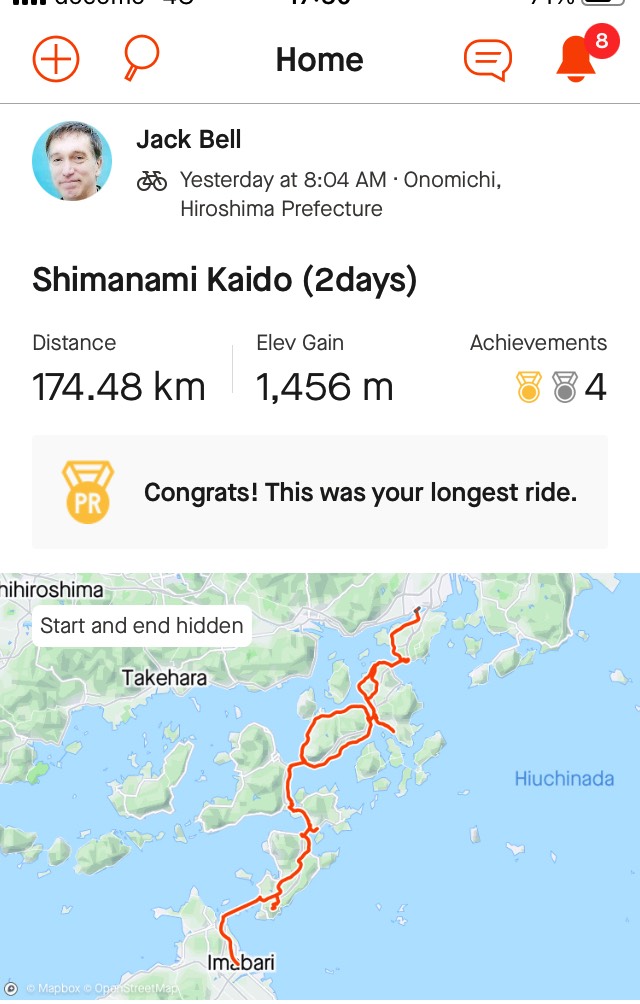View the 4 achievements

[x=562, y=387]
